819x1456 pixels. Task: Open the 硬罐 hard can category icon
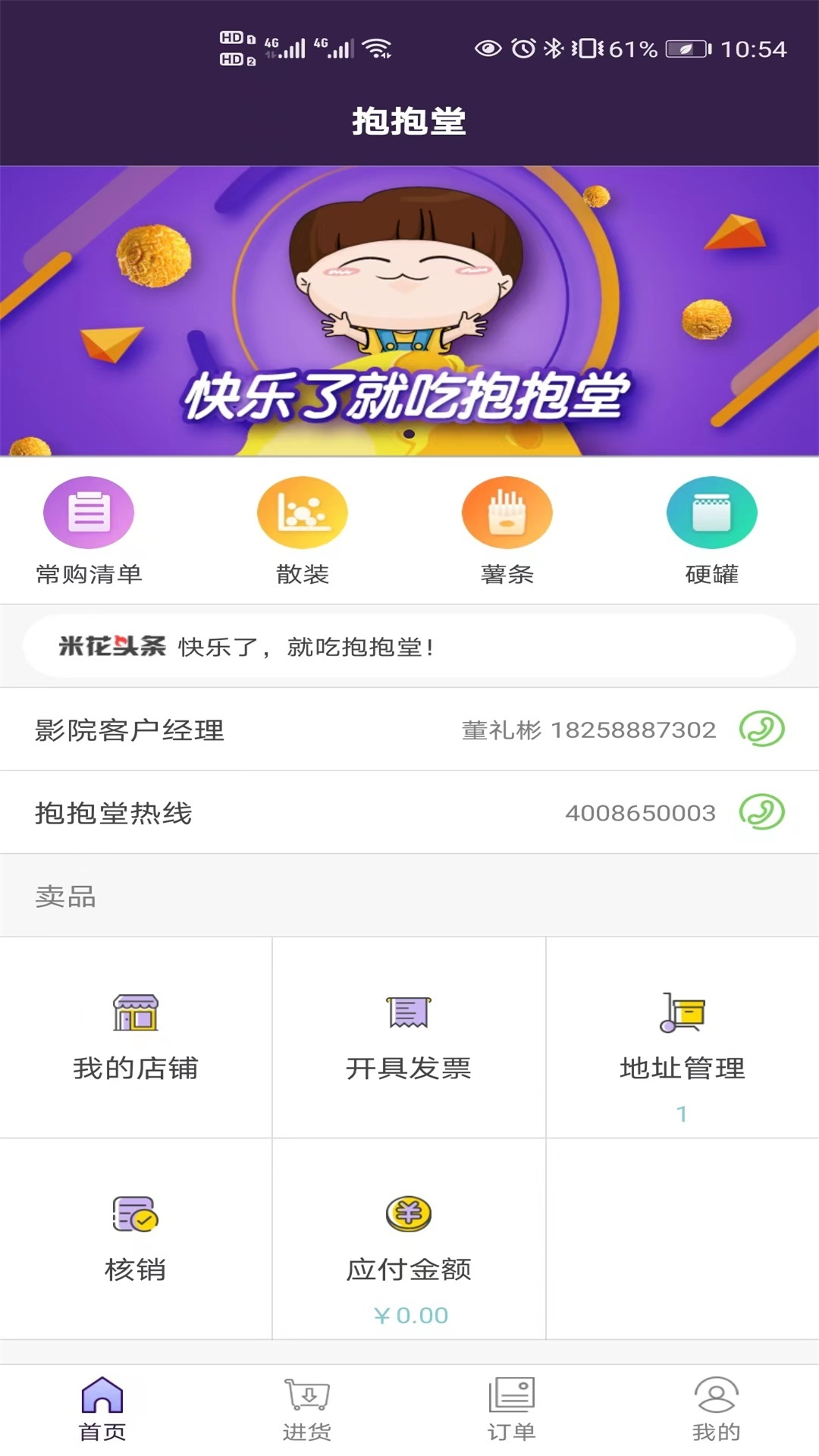[x=711, y=512]
